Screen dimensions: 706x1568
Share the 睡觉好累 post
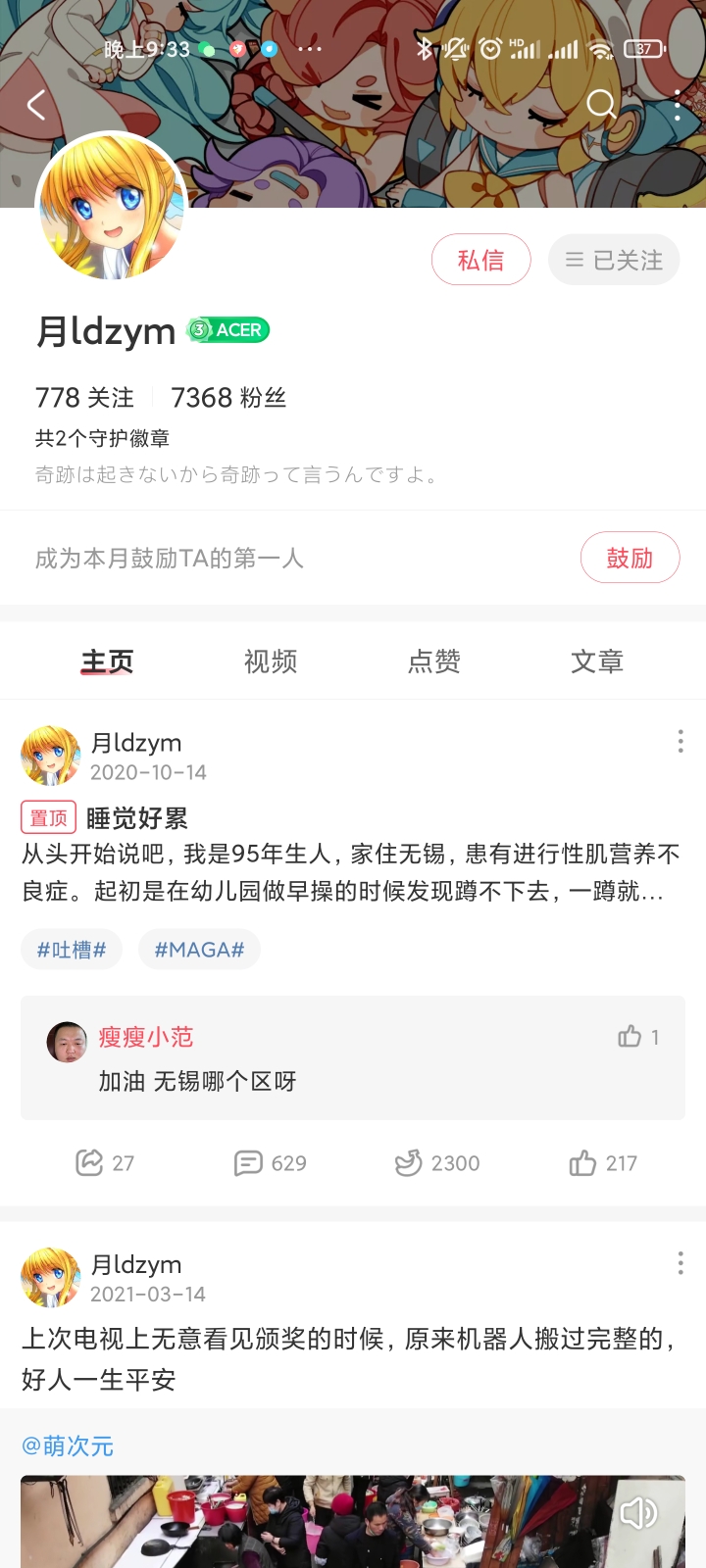(104, 1163)
